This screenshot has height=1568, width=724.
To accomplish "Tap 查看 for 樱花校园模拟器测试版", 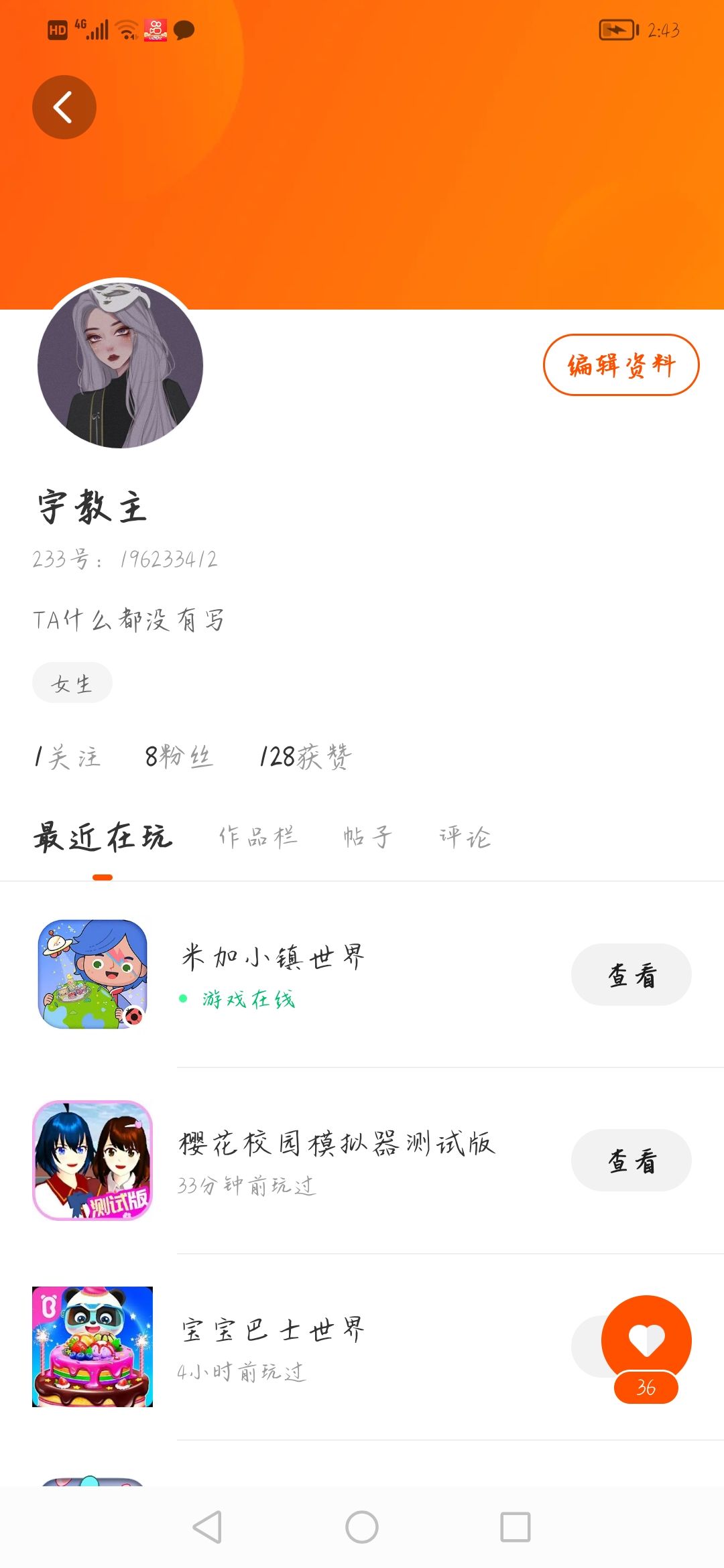I will point(631,1161).
